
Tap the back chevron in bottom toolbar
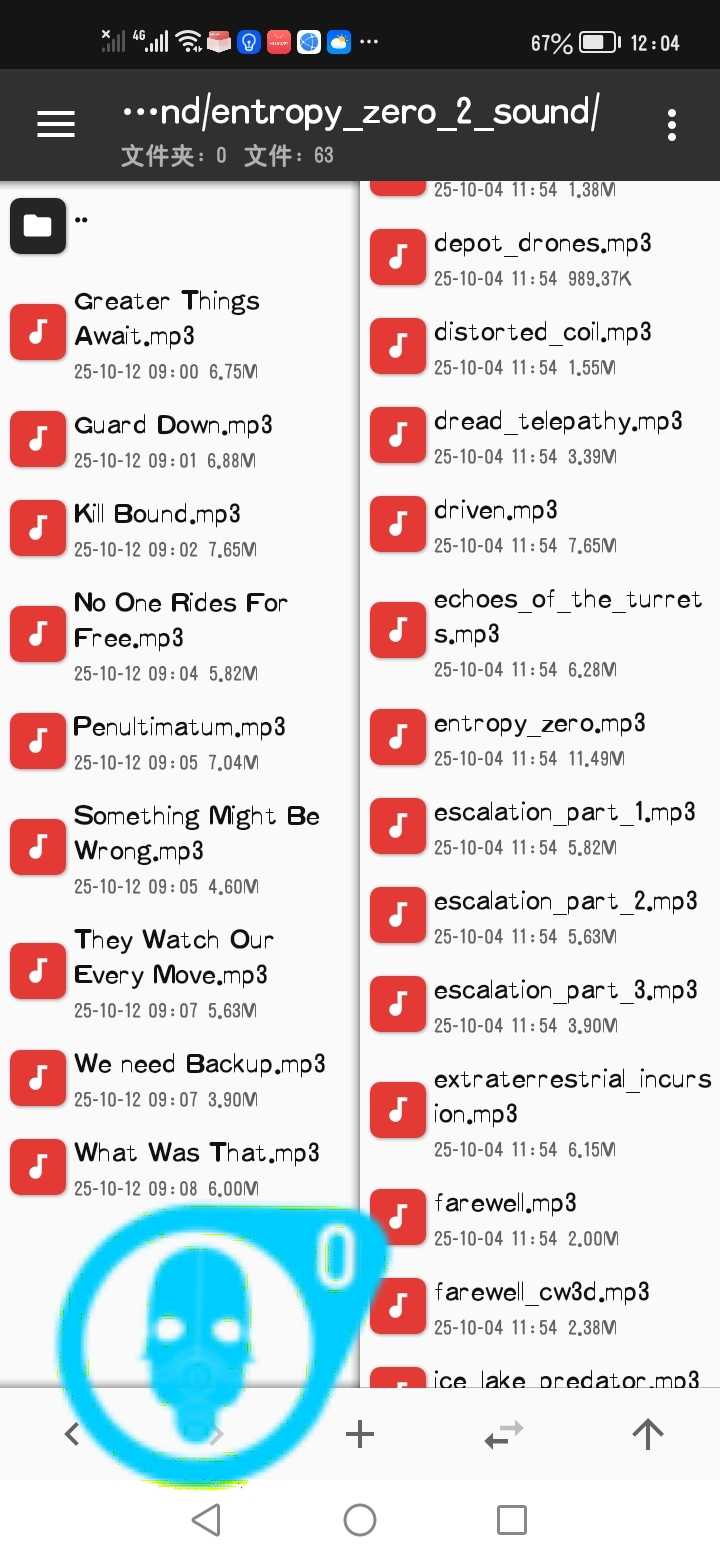point(72,1434)
